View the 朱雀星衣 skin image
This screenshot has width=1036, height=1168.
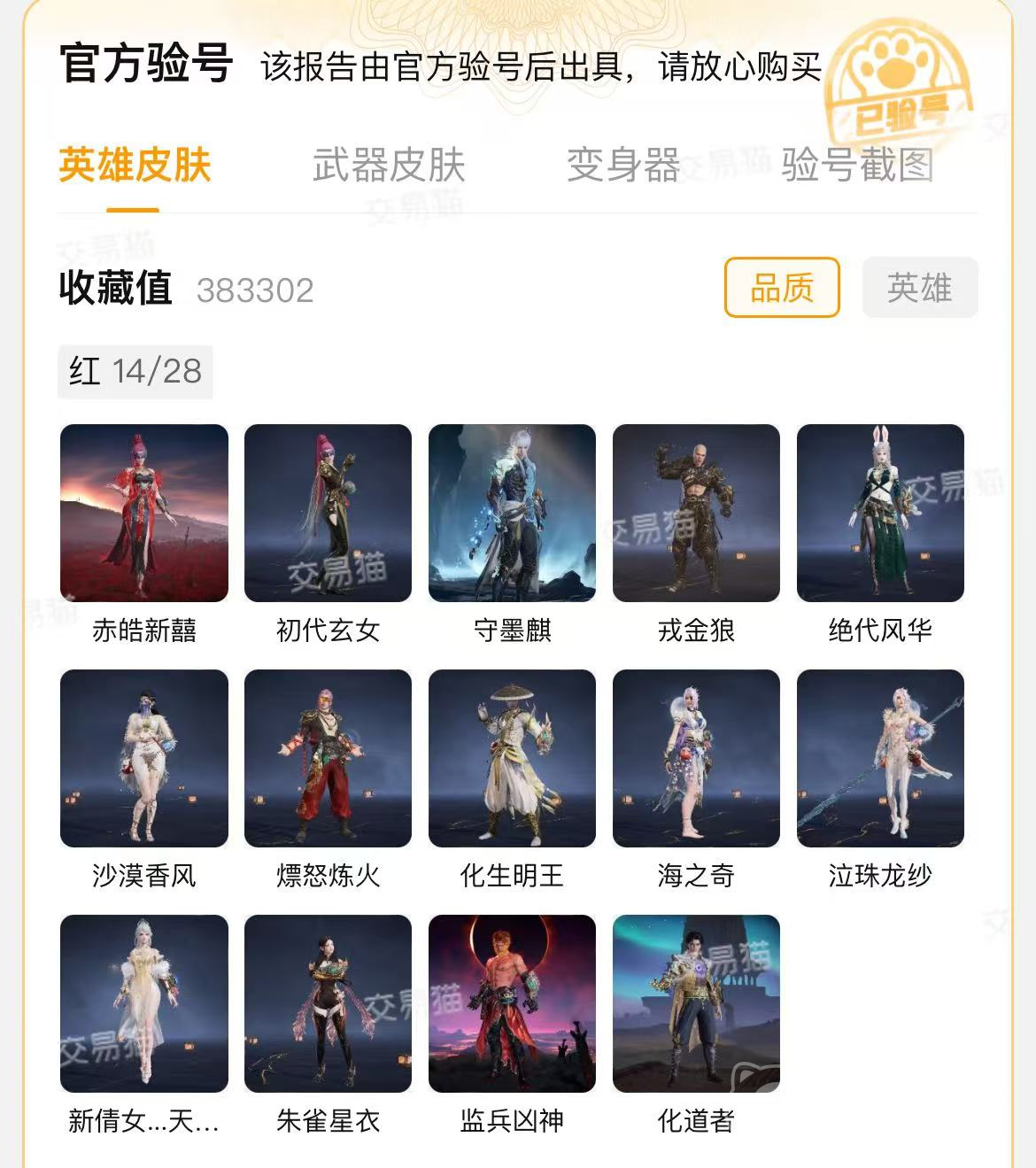(328, 1003)
